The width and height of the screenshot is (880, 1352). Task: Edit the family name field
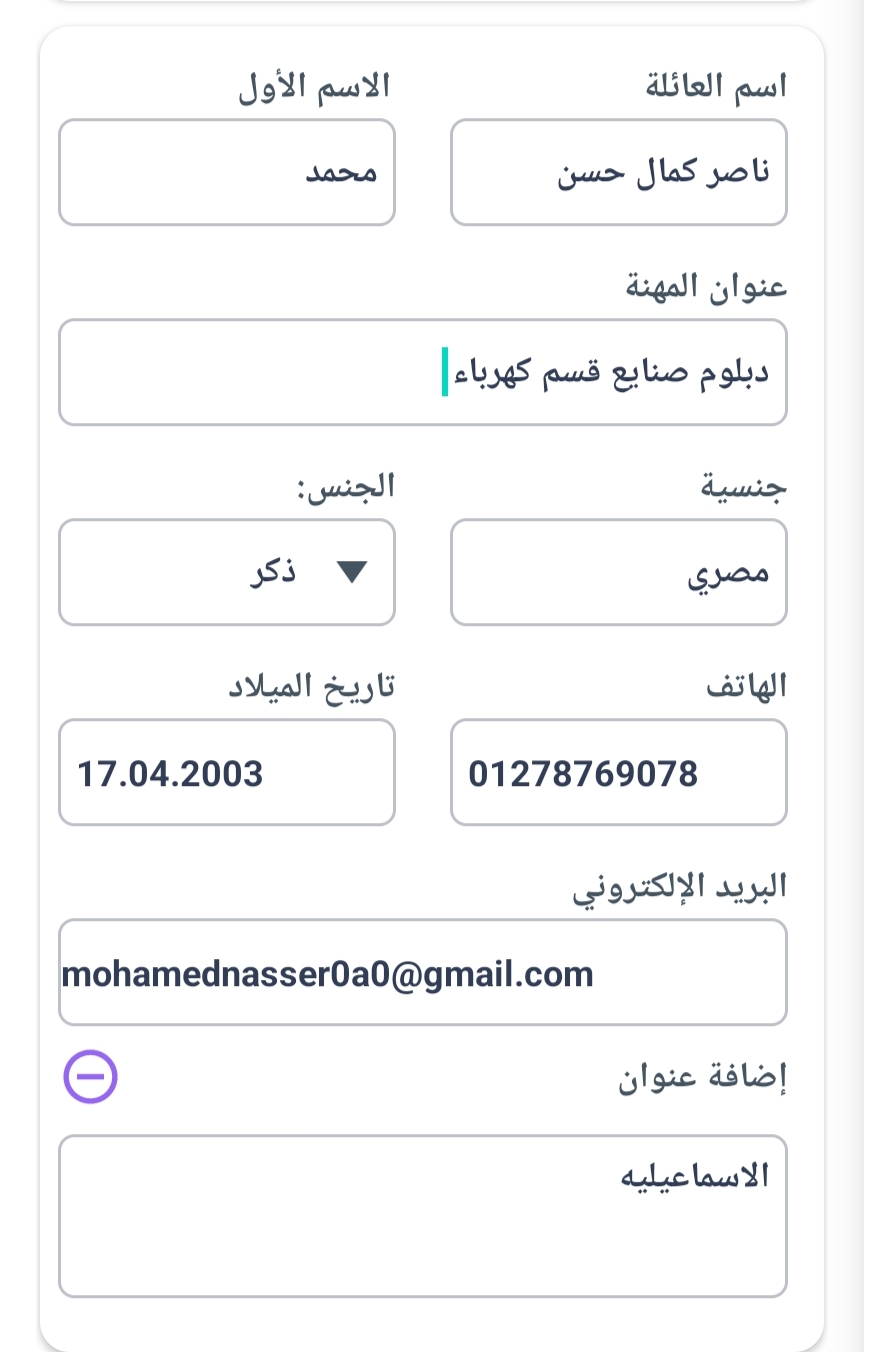618,172
